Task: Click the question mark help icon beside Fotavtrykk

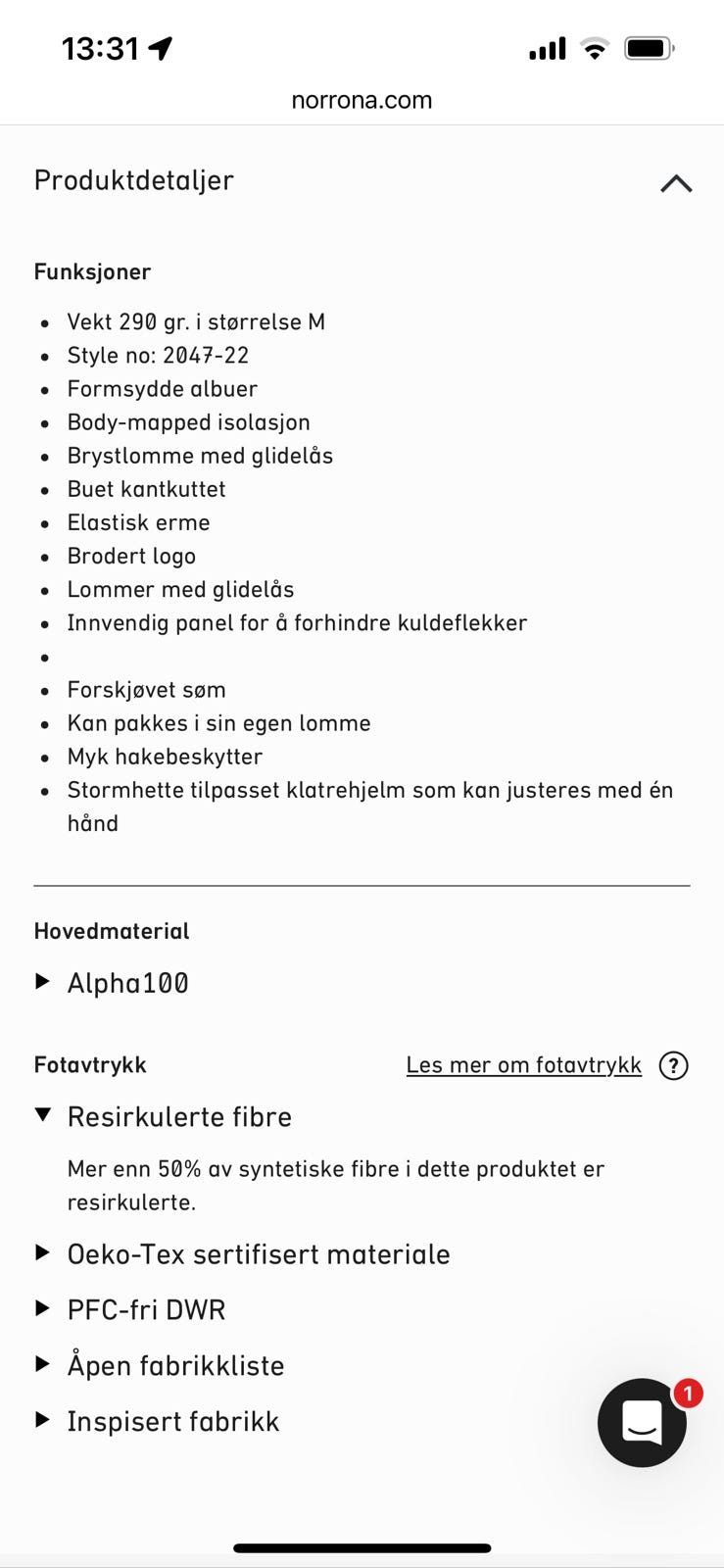Action: pos(673,1065)
